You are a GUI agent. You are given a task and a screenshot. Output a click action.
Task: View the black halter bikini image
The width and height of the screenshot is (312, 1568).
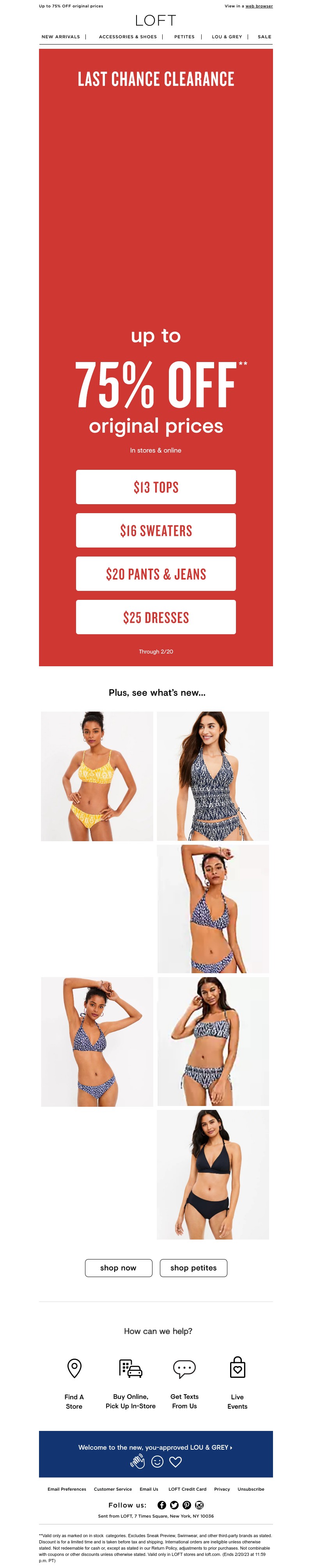click(213, 1174)
